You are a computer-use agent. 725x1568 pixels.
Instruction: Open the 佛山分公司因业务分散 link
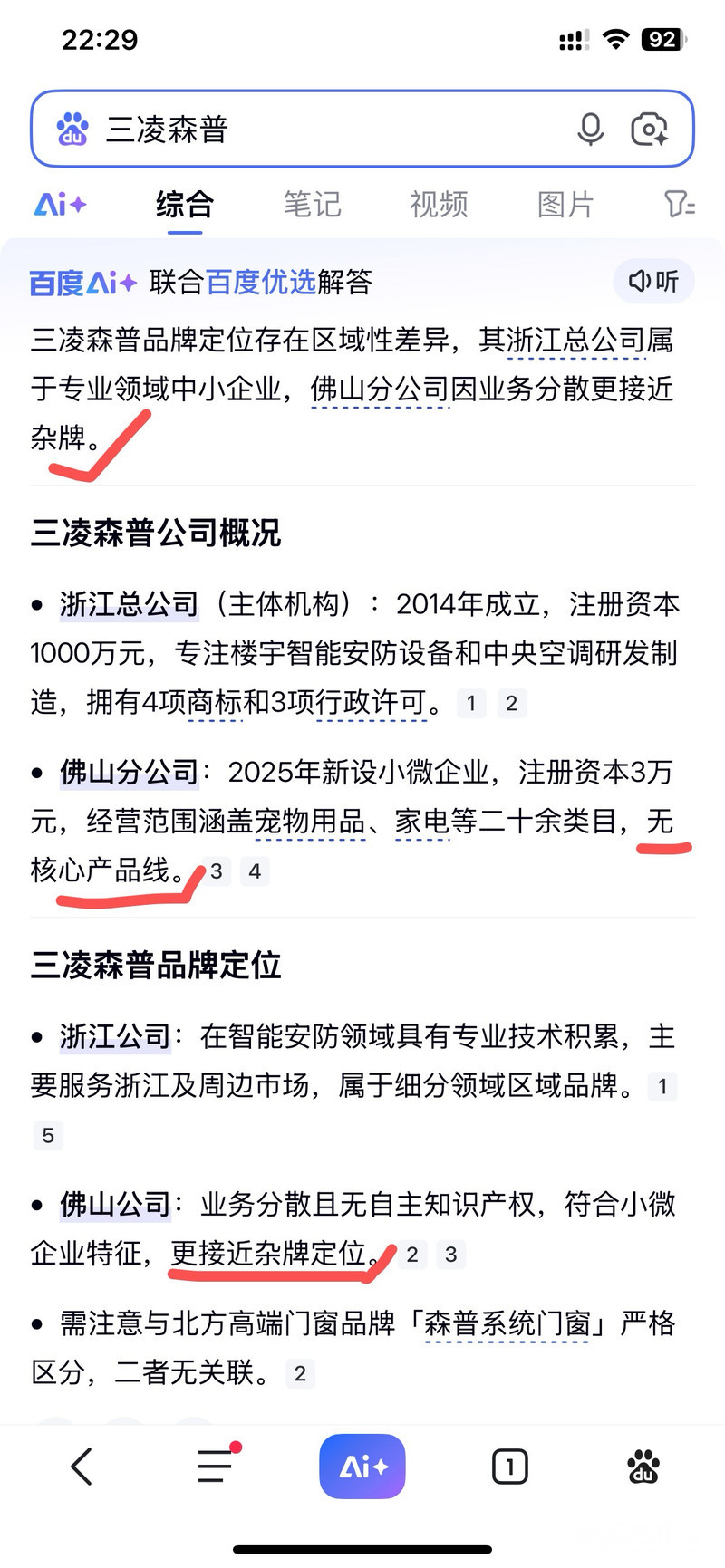380,390
